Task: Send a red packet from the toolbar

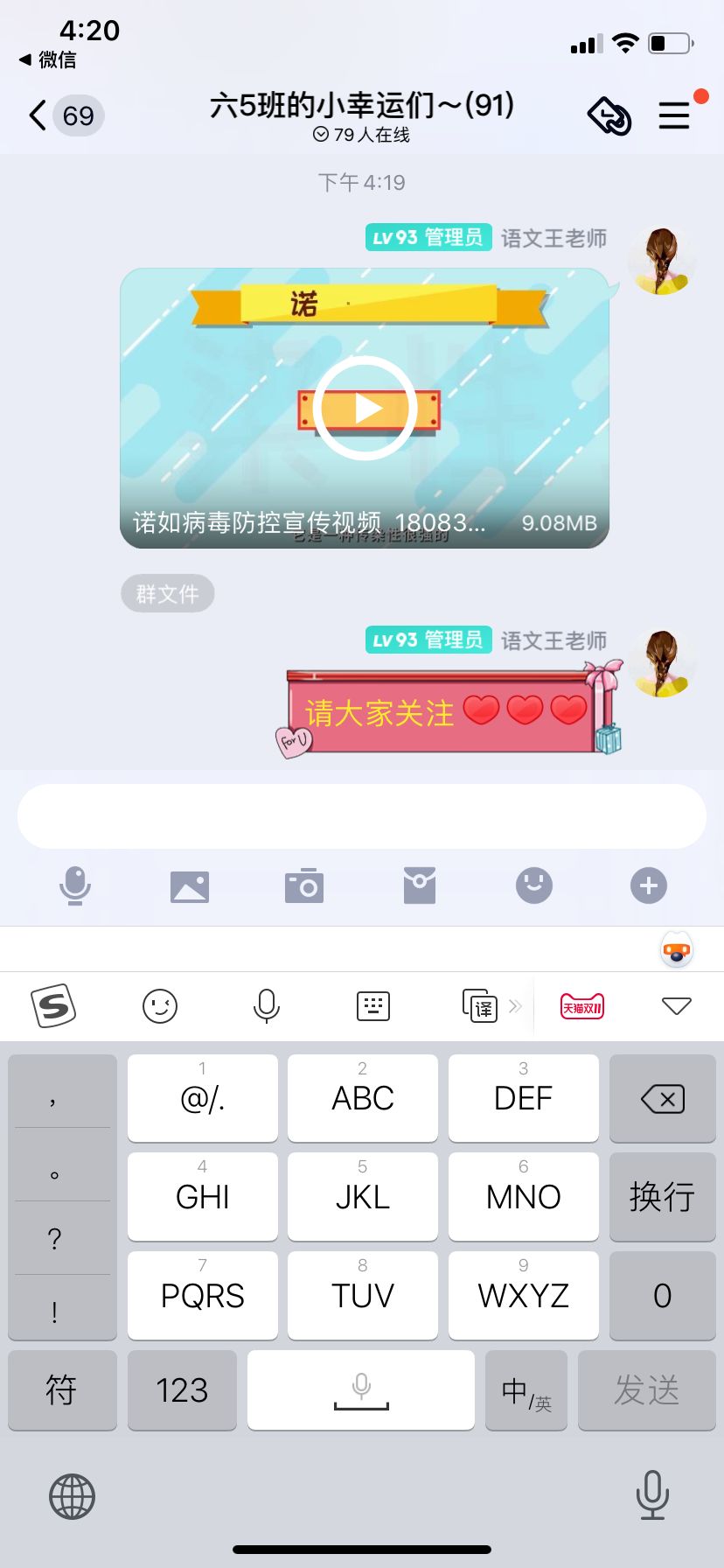Action: pyautogui.click(x=420, y=885)
